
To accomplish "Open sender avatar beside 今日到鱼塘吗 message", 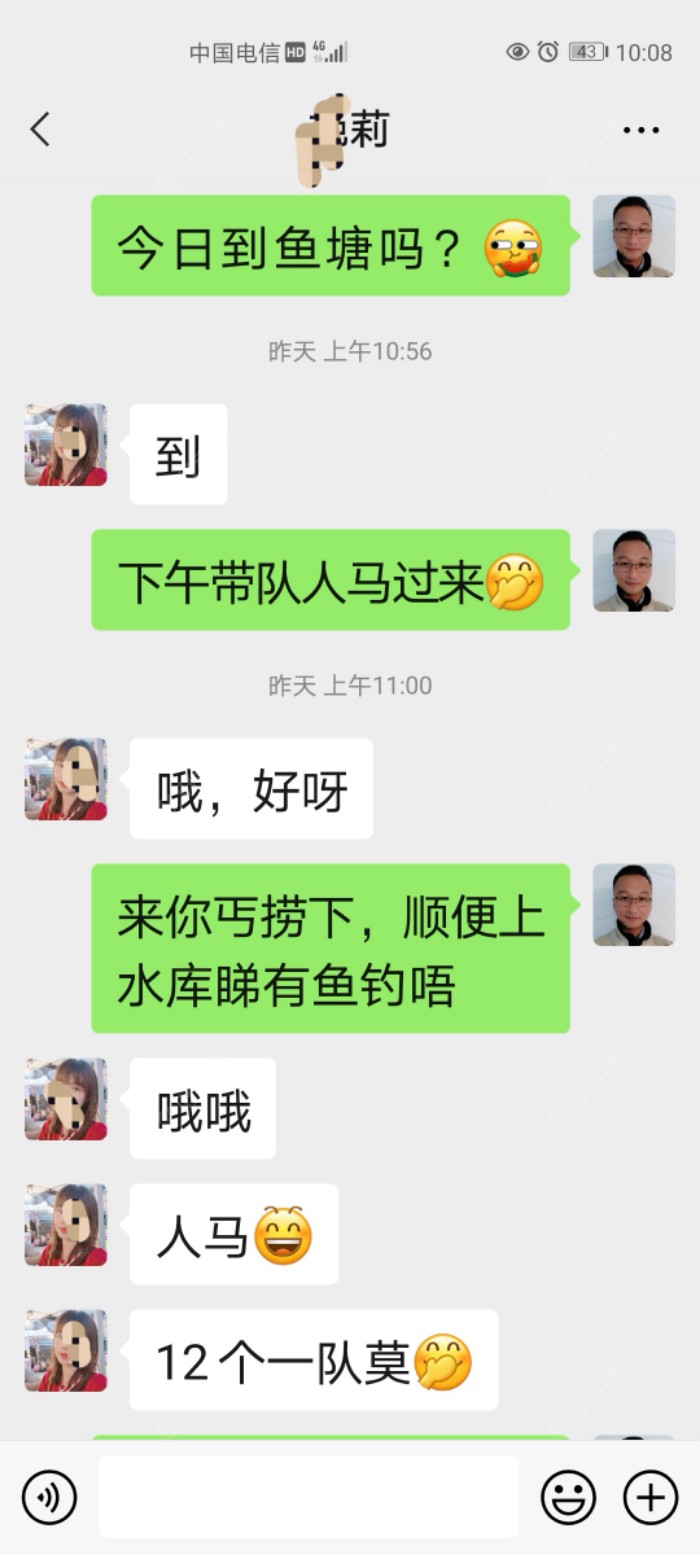I will coord(634,236).
